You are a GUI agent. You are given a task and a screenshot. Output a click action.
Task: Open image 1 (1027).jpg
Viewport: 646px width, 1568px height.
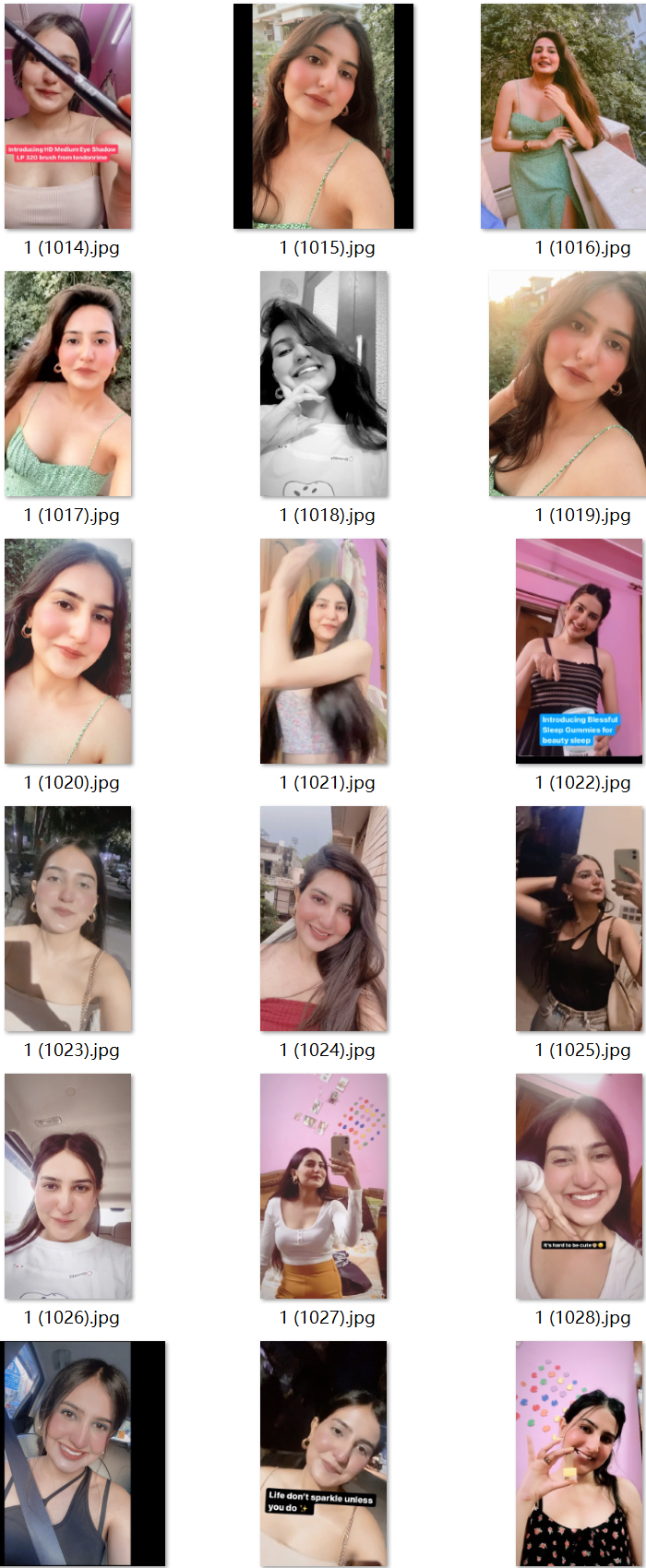pyautogui.click(x=324, y=1186)
